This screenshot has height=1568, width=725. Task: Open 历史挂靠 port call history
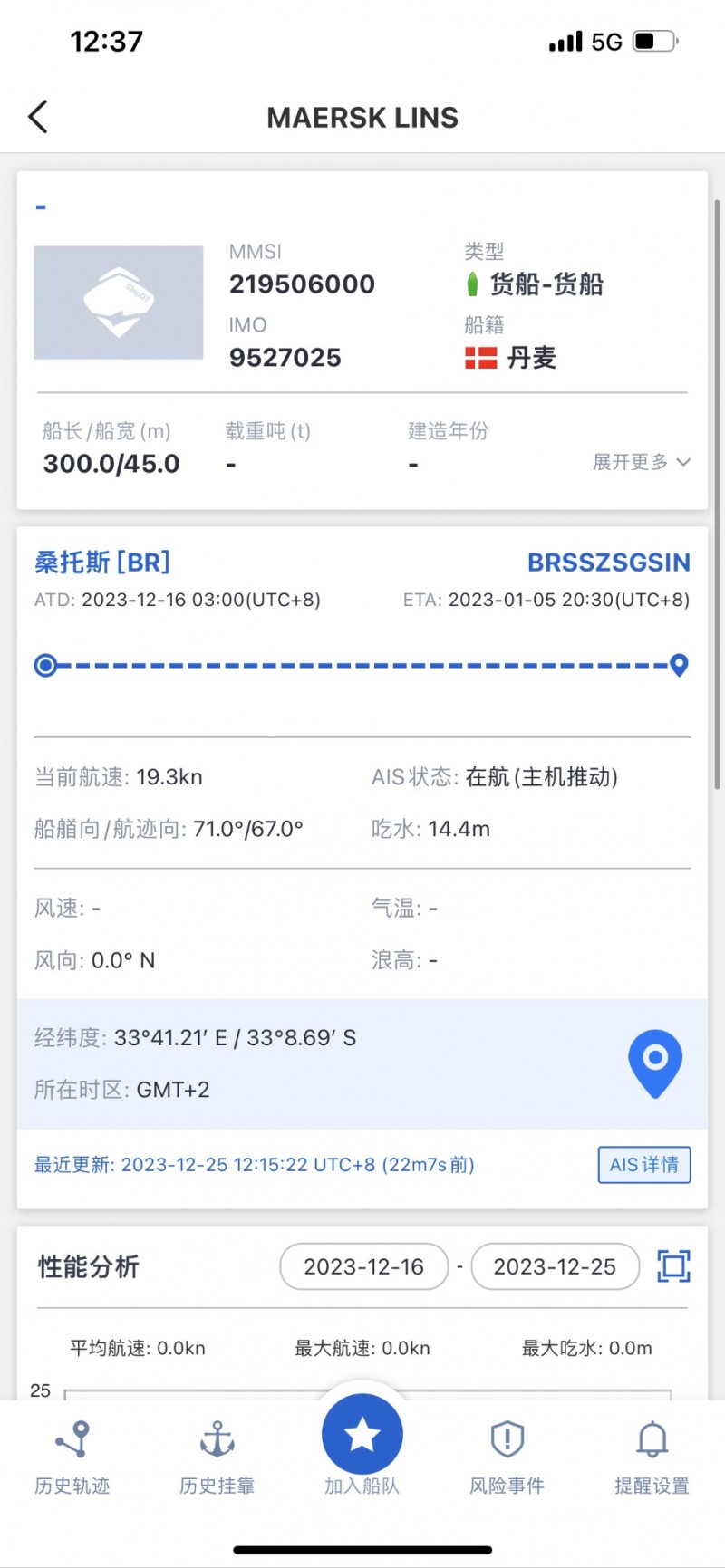coord(217,1457)
